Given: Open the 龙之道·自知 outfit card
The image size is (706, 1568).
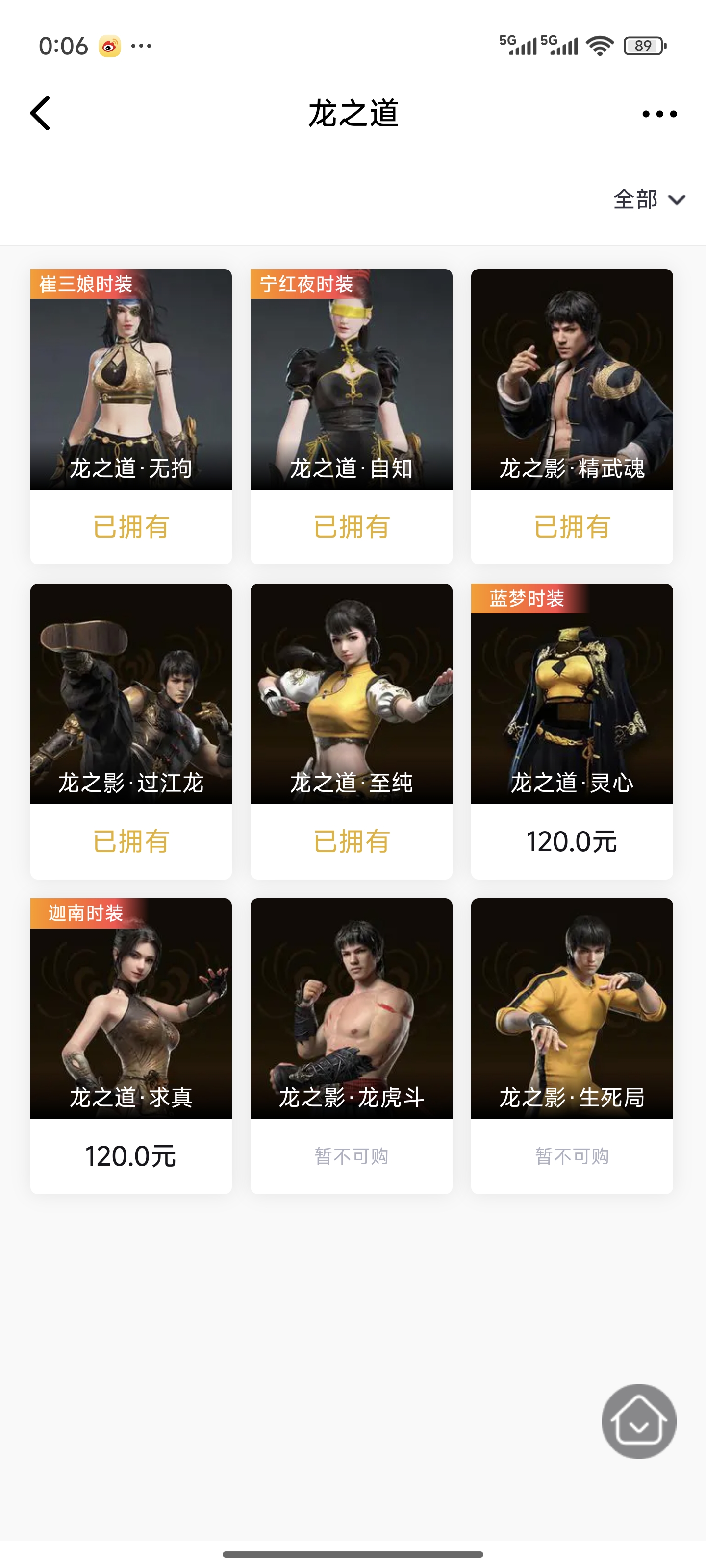Looking at the screenshot, I should [x=352, y=379].
